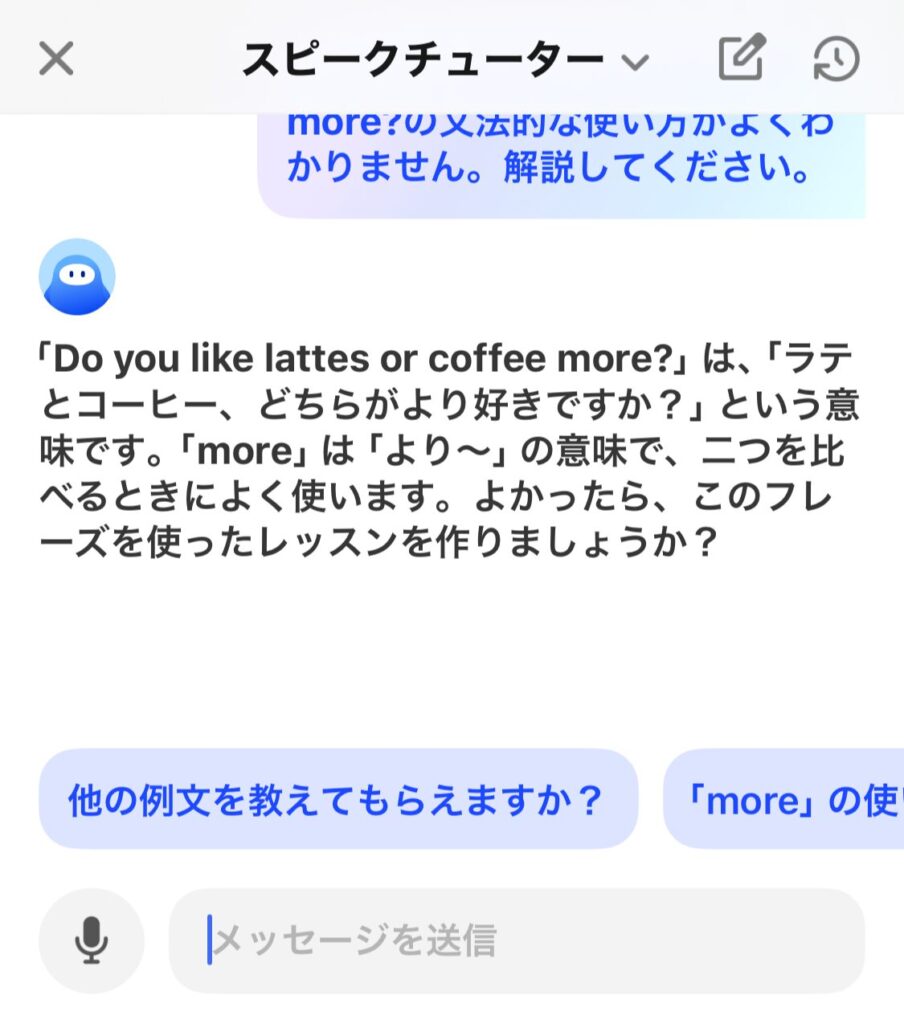904x1024 pixels.
Task: Select the 他の例文を教えてもらえますか？ suggestion
Action: click(x=338, y=799)
